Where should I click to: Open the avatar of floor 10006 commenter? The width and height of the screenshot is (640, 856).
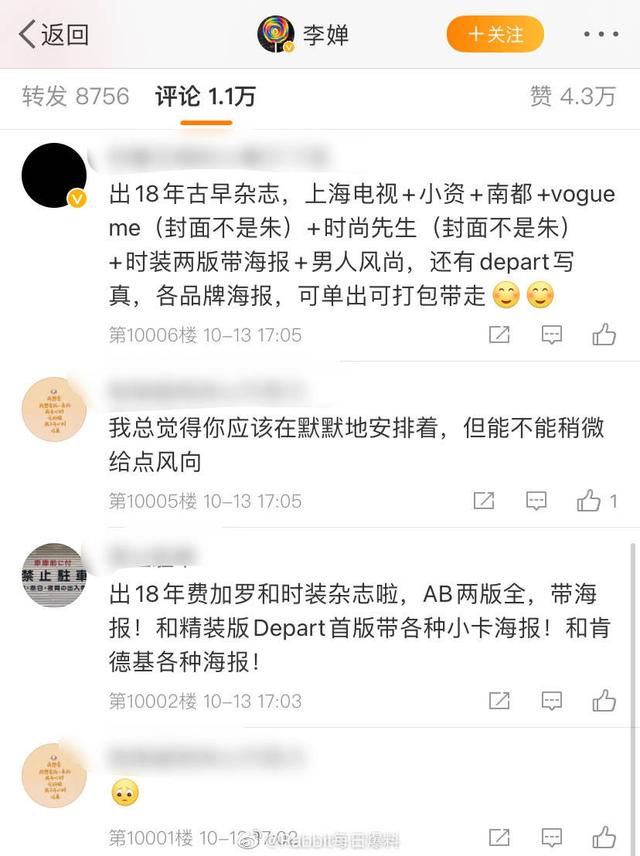[x=54, y=176]
